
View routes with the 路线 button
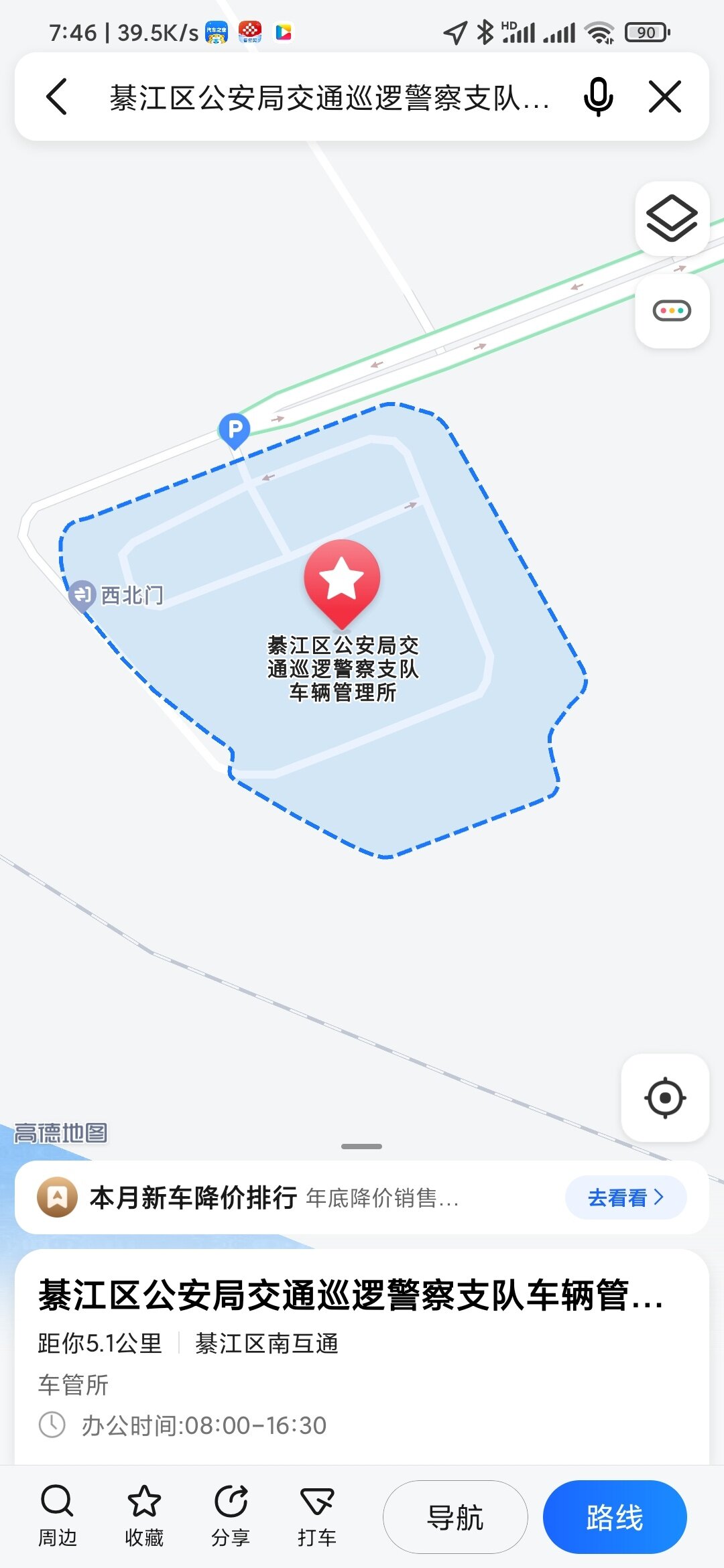[x=615, y=1517]
